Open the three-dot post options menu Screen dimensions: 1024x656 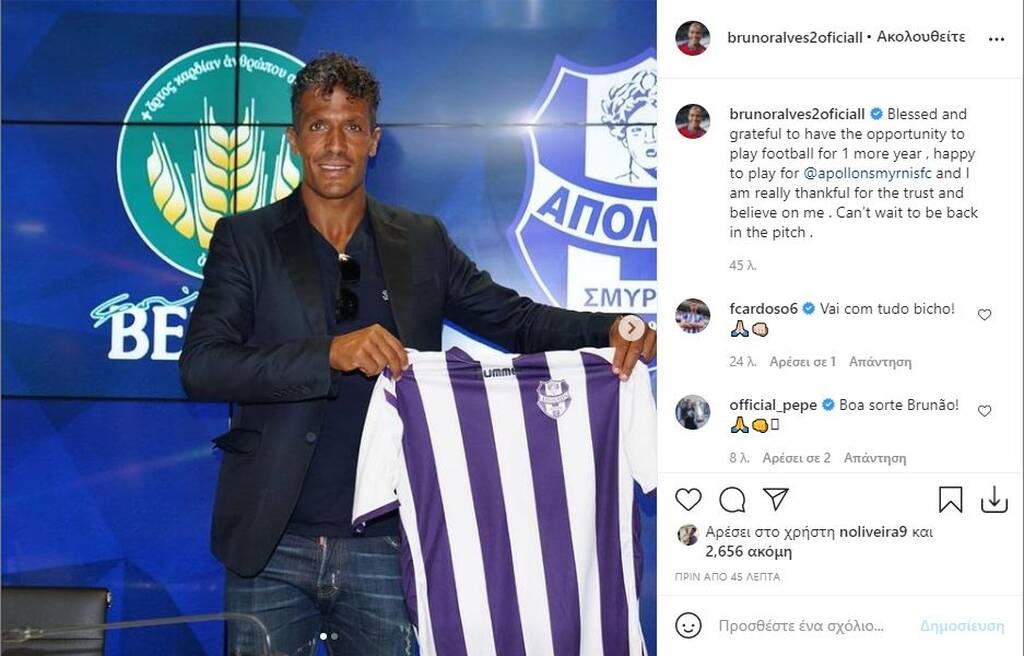(996, 38)
